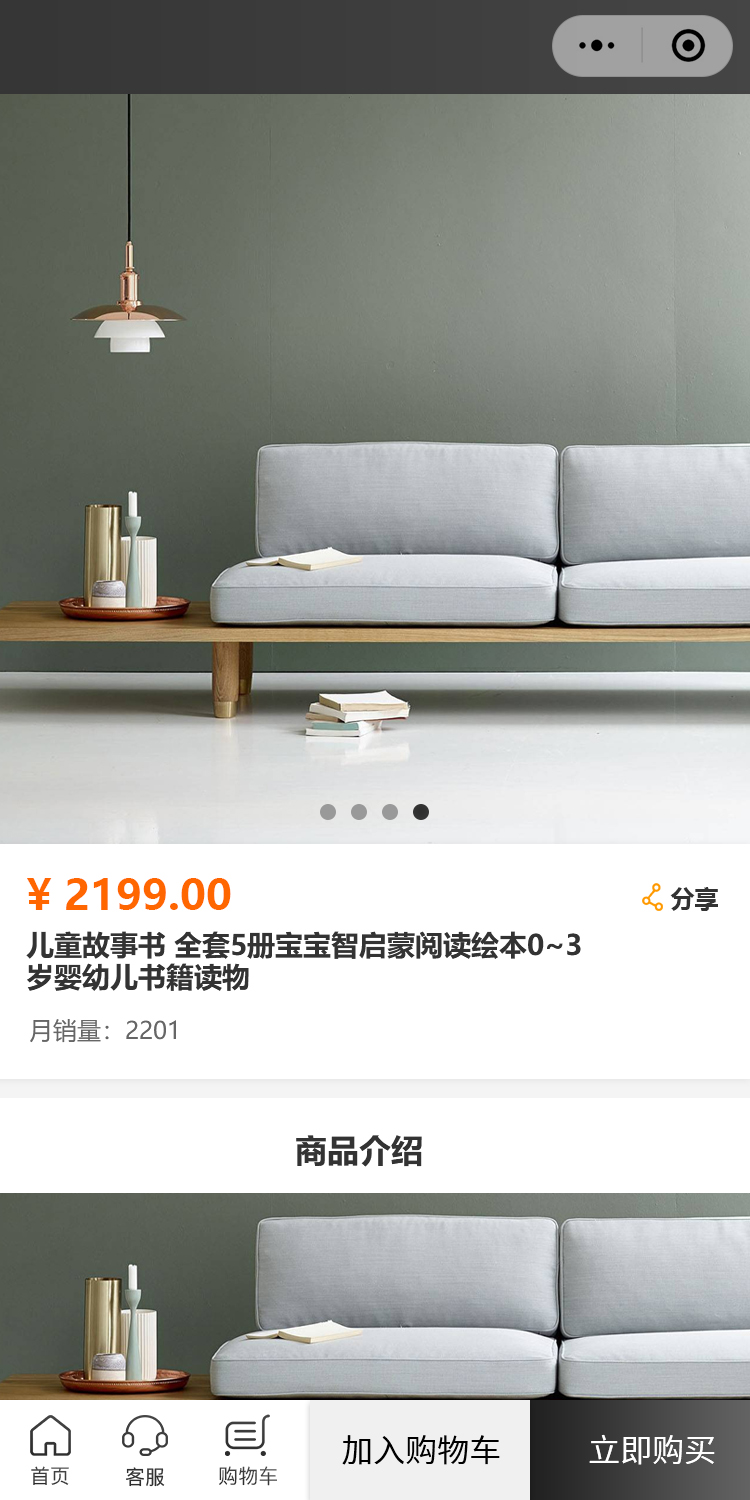750x1500 pixels.
Task: Close the mini program via circle button
Action: pos(688,46)
